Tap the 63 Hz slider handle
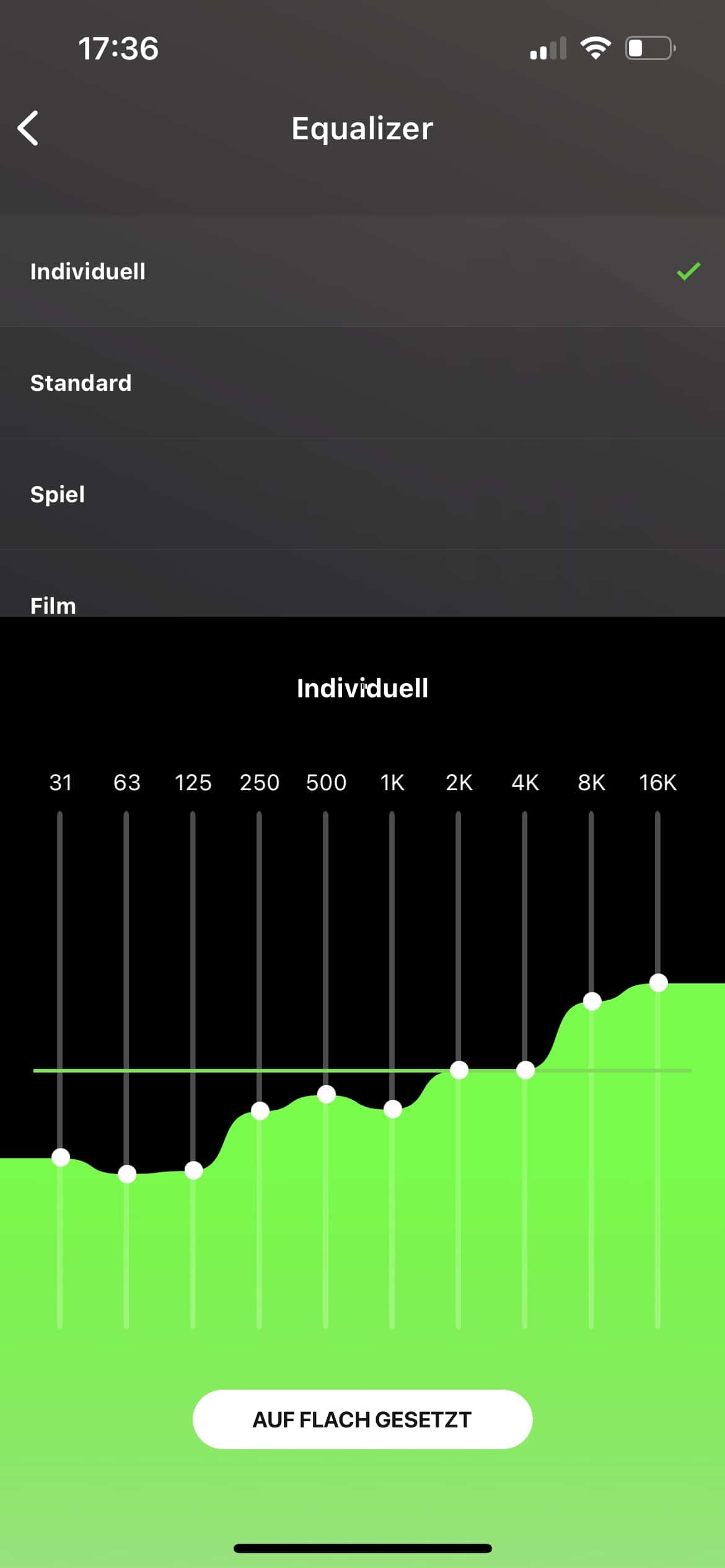Viewport: 725px width, 1568px height. pyautogui.click(x=127, y=1174)
